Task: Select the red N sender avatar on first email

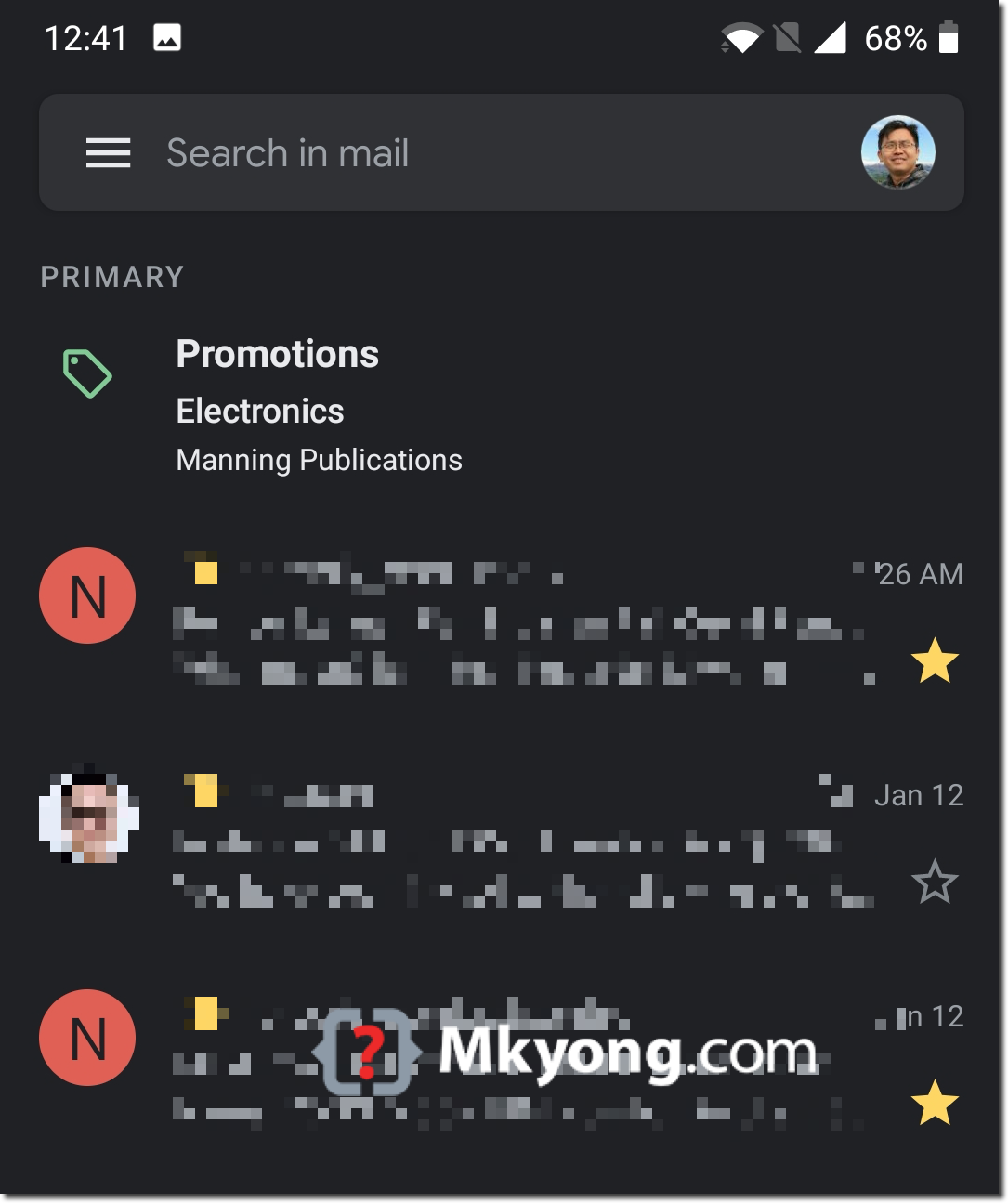Action: pos(86,595)
